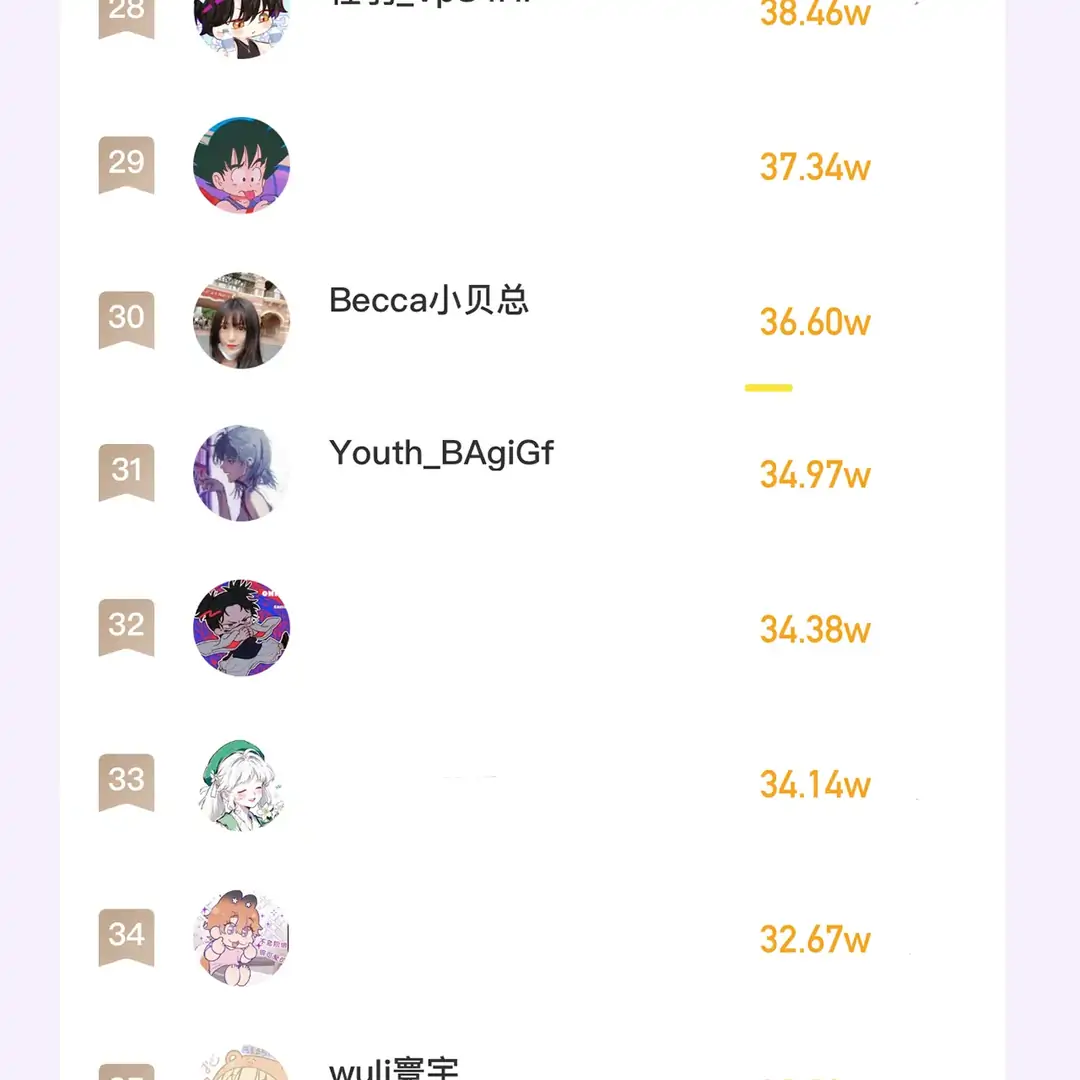Select the rank 29 entry with 37.34w
Viewport: 1080px width, 1080px height.
241,166
